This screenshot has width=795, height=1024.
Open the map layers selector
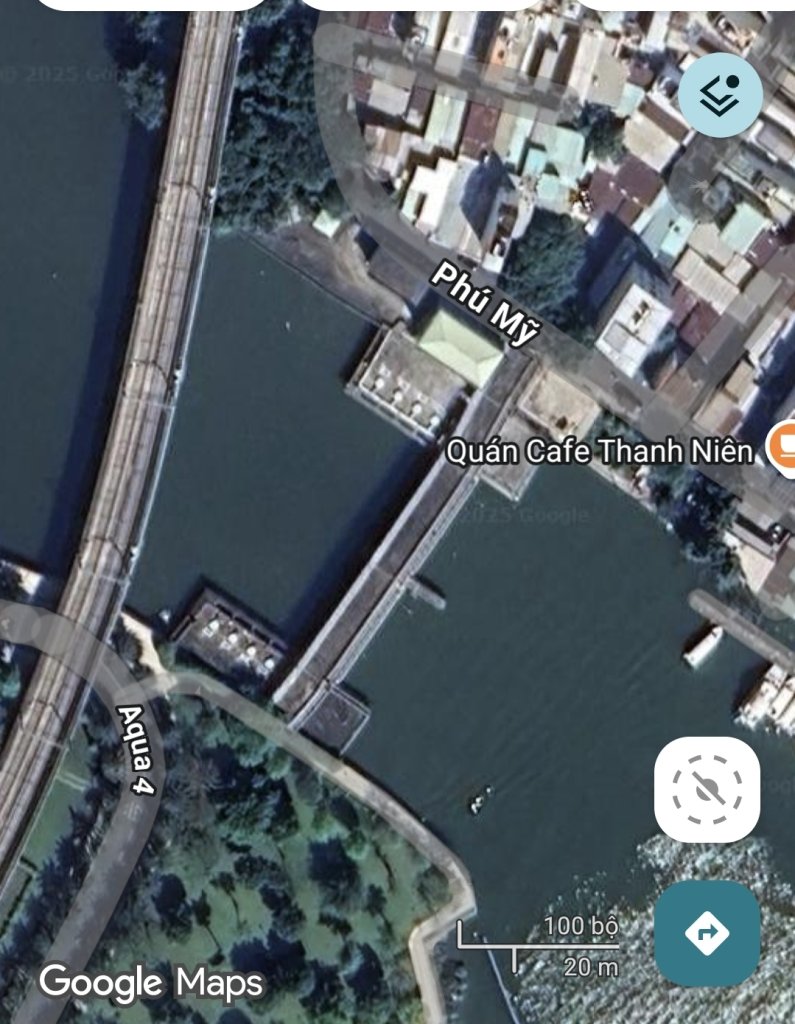click(720, 94)
